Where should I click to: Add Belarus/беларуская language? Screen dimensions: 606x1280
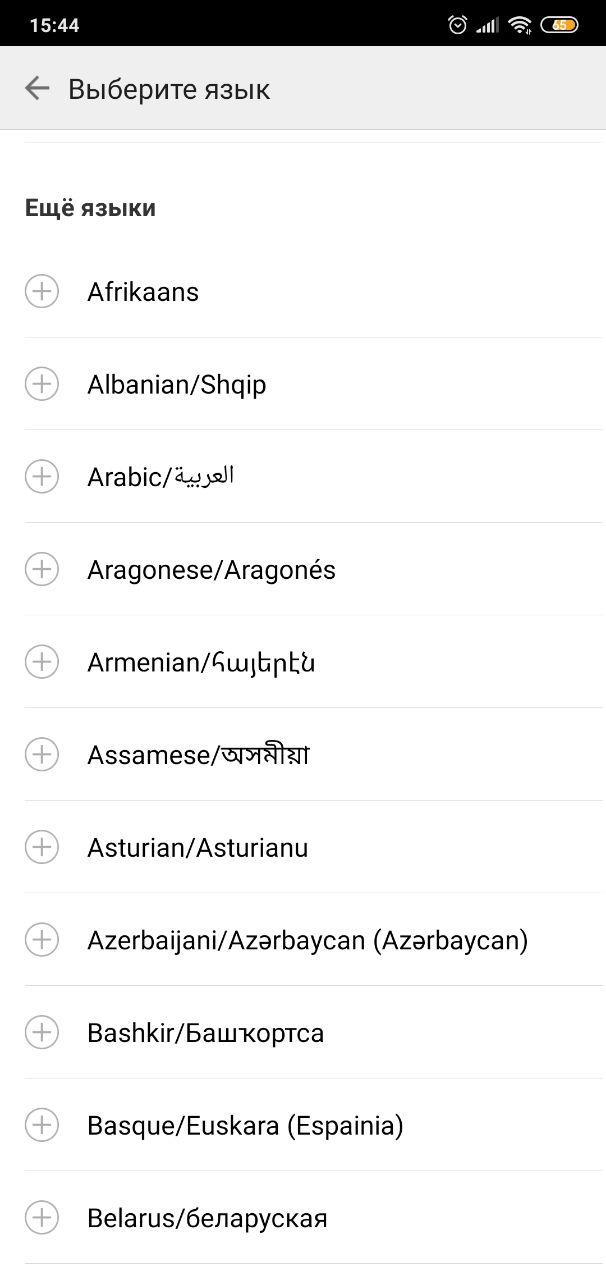(42, 1218)
